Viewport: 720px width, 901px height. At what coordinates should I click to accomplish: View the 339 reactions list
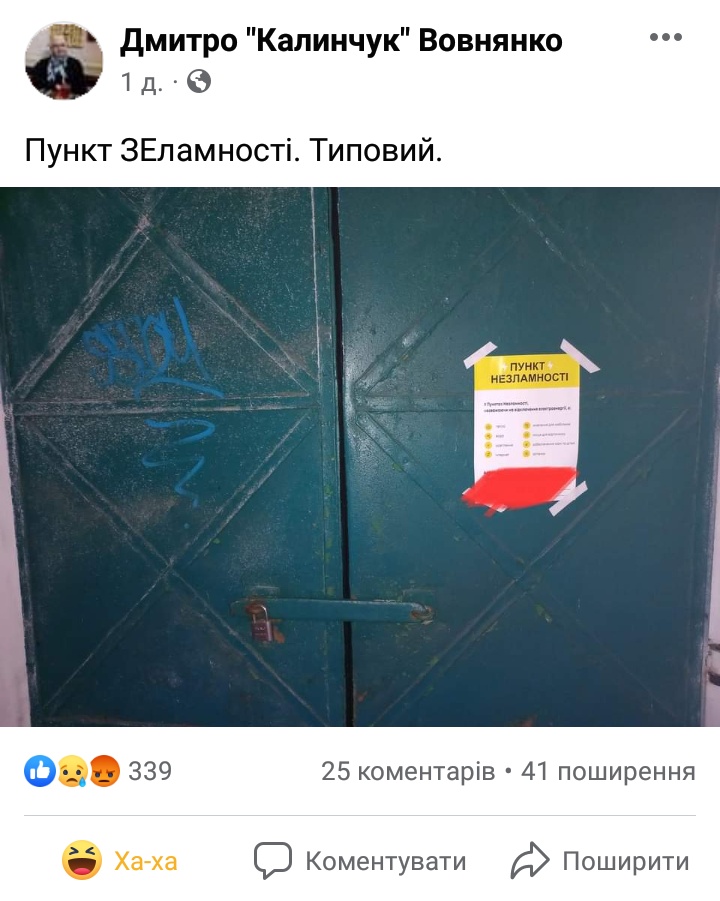[x=98, y=771]
